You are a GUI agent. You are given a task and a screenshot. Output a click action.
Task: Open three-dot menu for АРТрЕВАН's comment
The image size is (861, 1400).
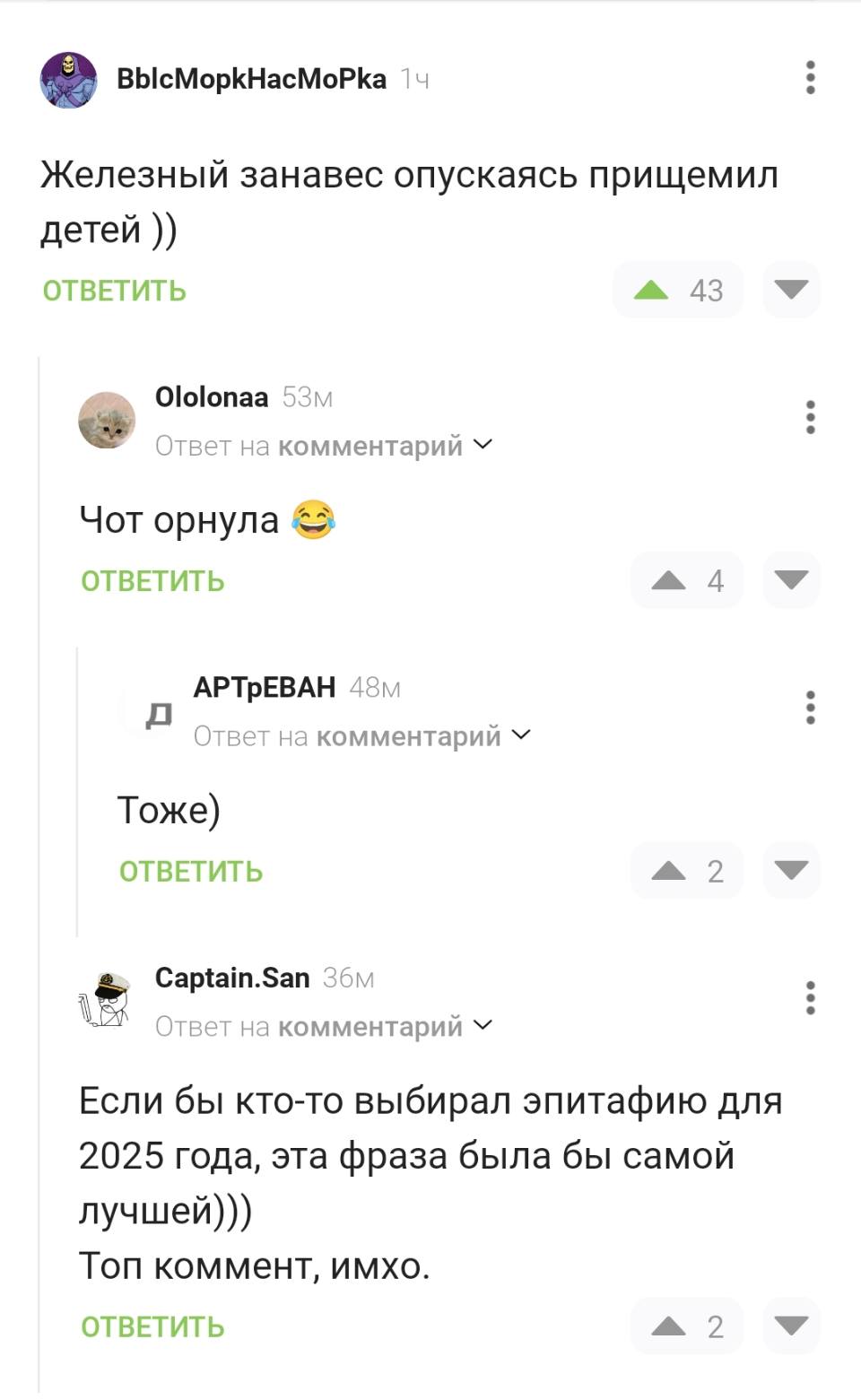tap(810, 709)
